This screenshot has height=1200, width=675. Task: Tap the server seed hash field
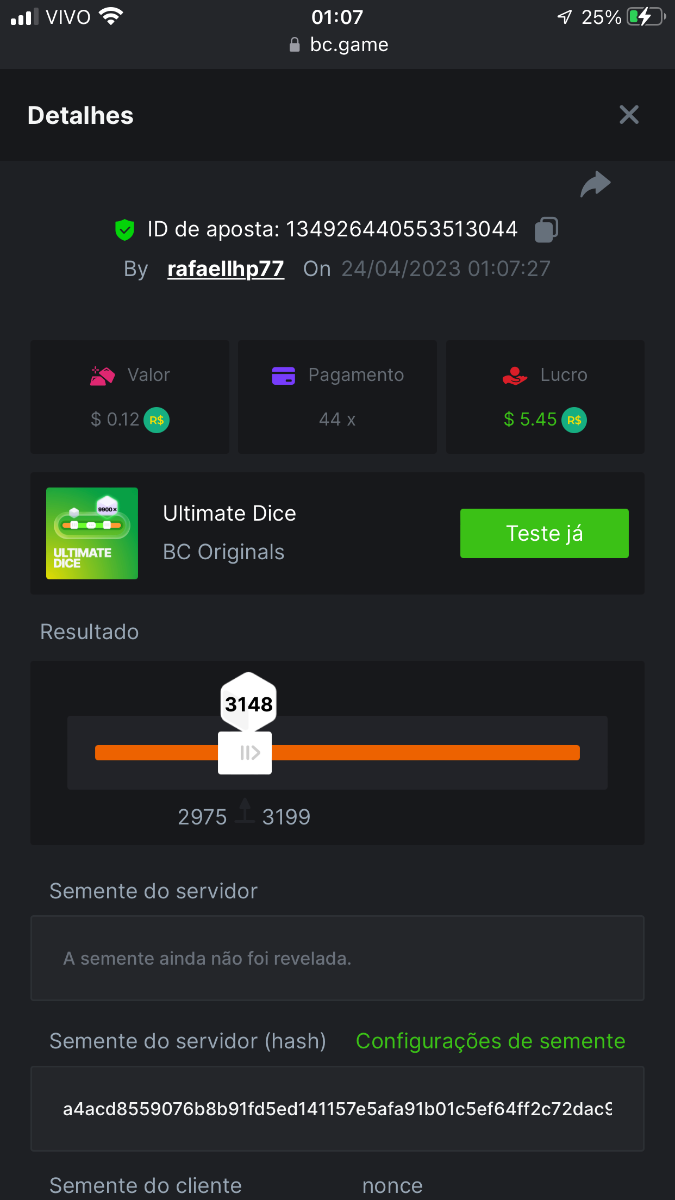[337, 1109]
